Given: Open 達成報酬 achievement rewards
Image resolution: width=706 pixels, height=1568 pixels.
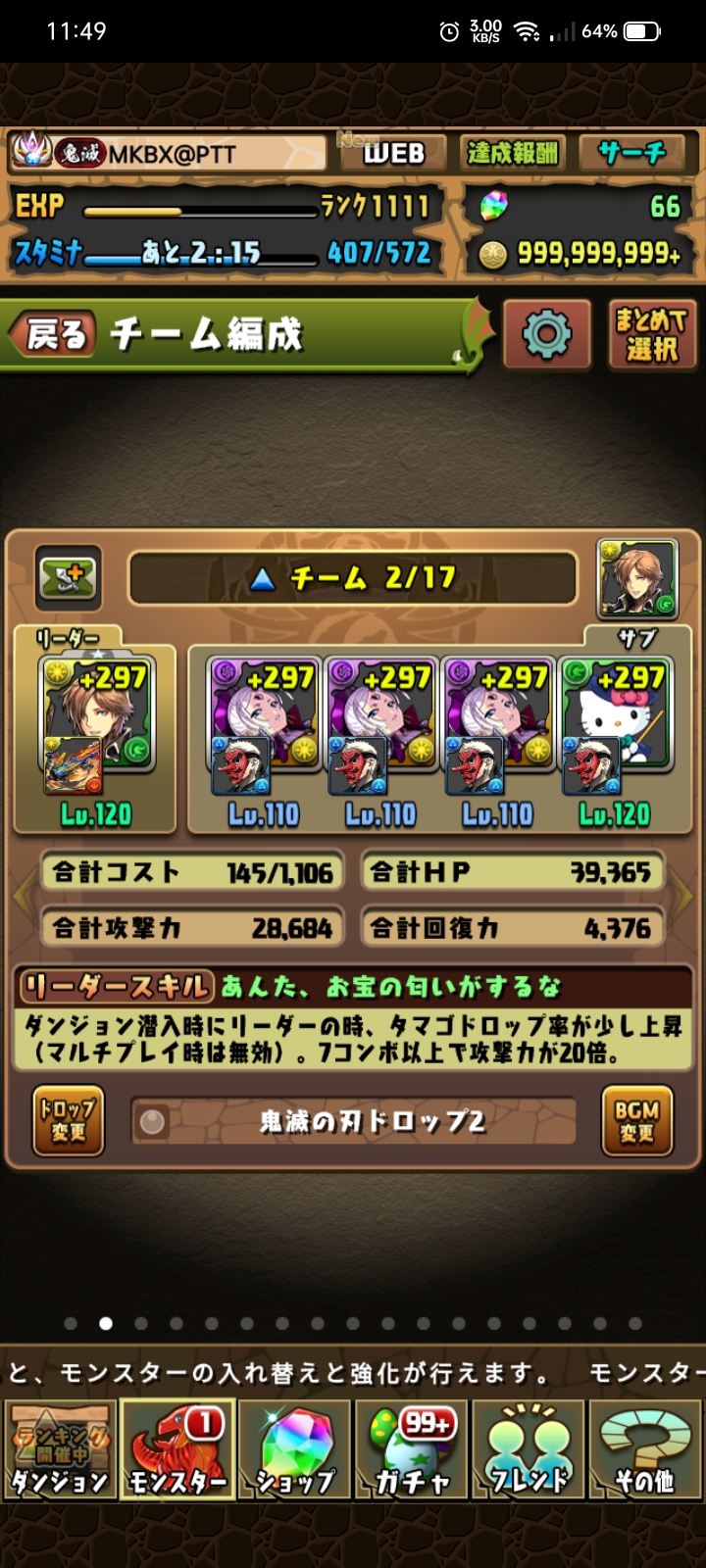Looking at the screenshot, I should pyautogui.click(x=512, y=153).
